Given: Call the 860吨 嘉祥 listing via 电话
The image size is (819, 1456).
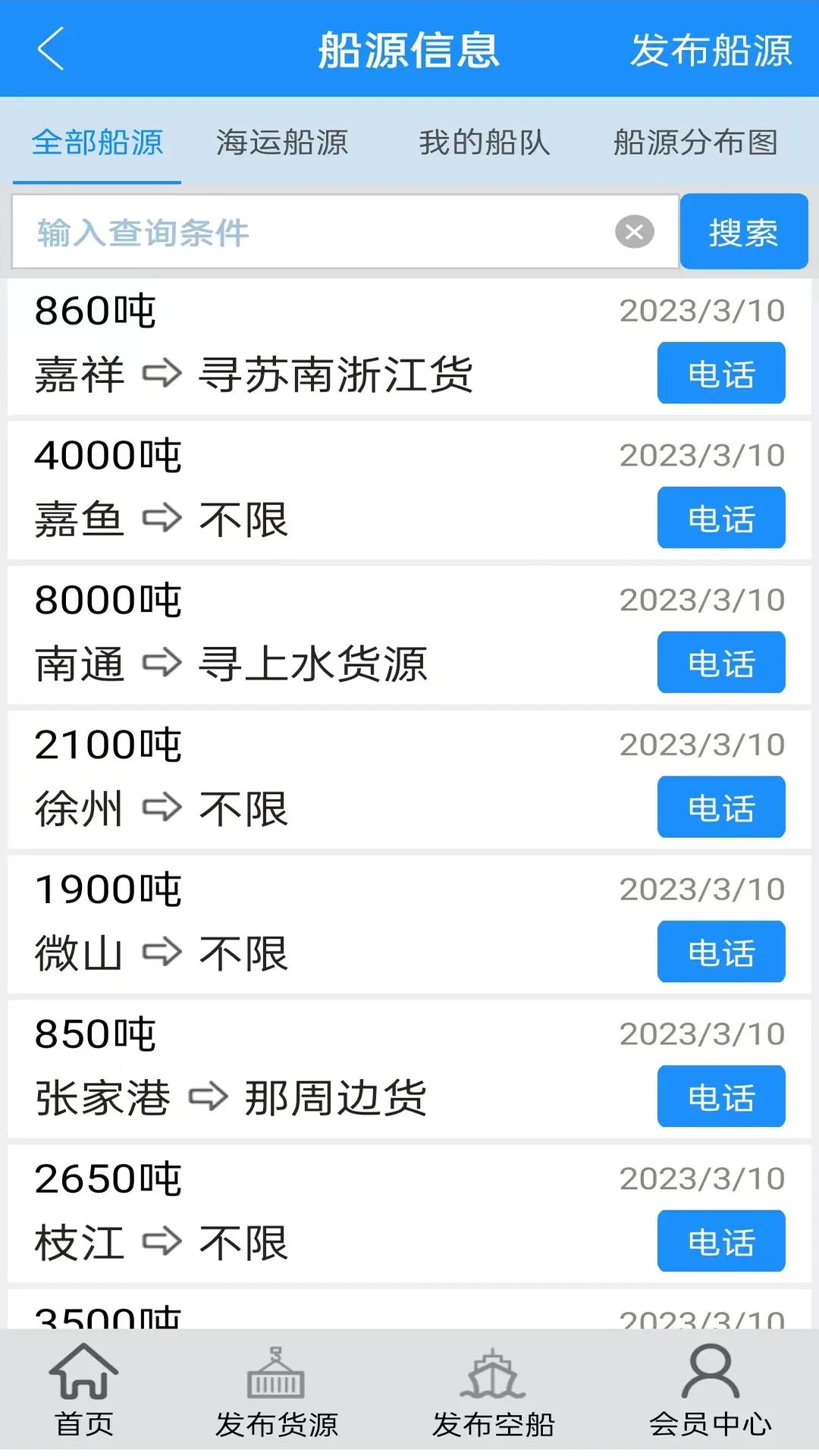Looking at the screenshot, I should pos(720,373).
